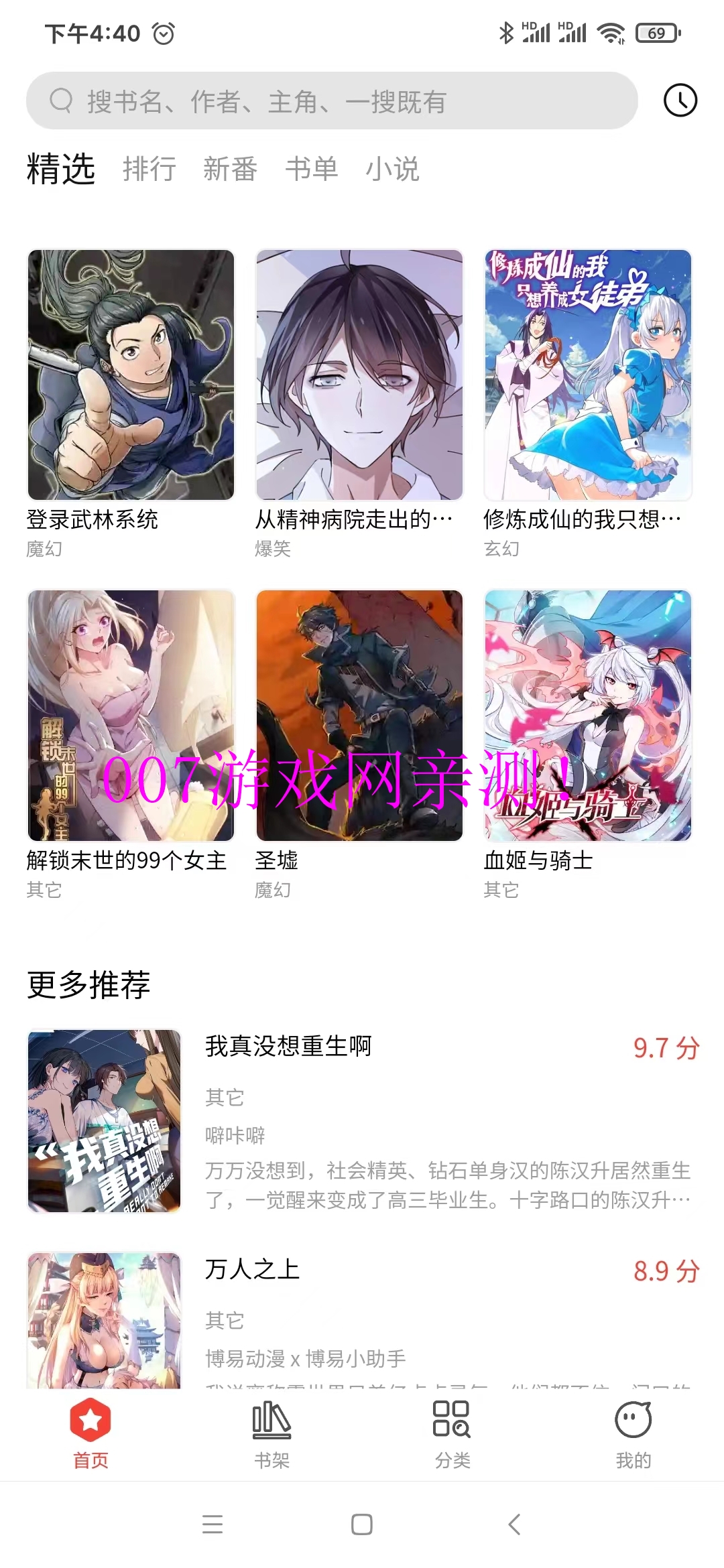The height and width of the screenshot is (1568, 724).
Task: Switch to the 排行 ranking tab
Action: pyautogui.click(x=150, y=170)
